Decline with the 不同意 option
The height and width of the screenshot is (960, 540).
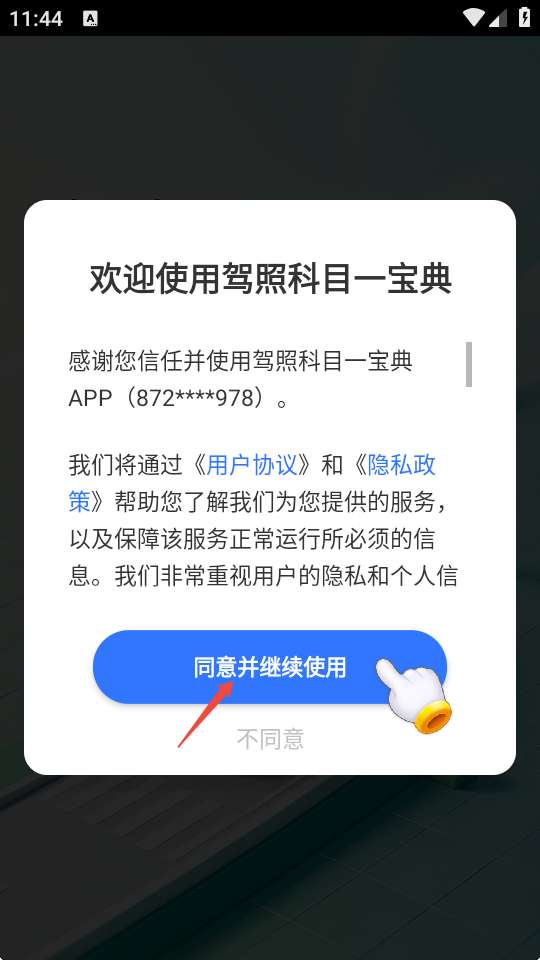(270, 739)
